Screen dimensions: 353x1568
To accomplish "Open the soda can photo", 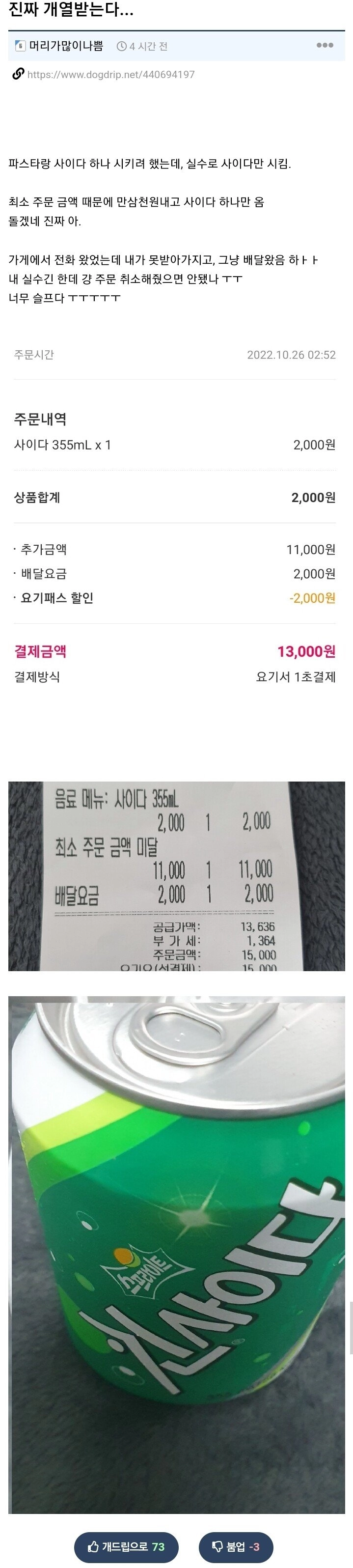I will [x=177, y=1254].
